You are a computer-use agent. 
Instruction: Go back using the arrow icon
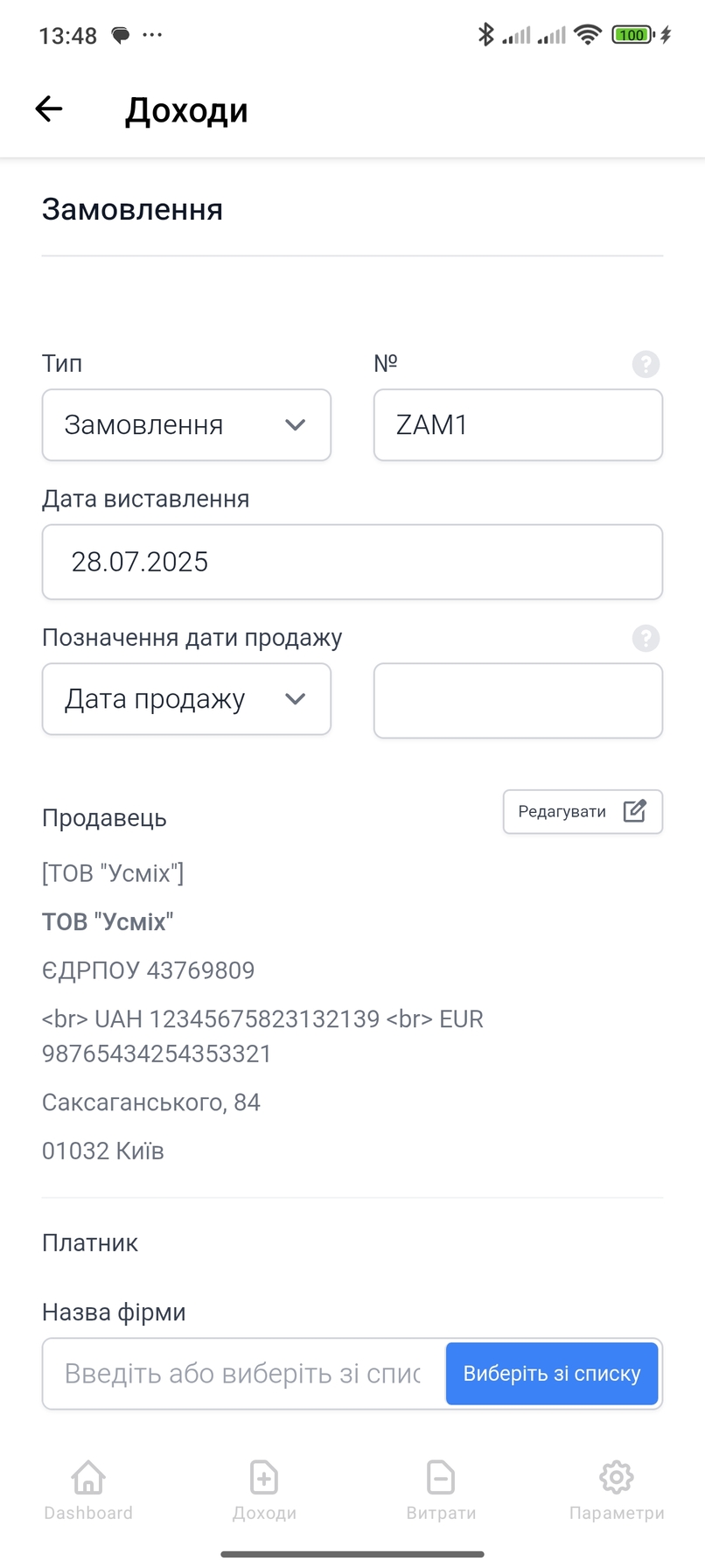49,109
